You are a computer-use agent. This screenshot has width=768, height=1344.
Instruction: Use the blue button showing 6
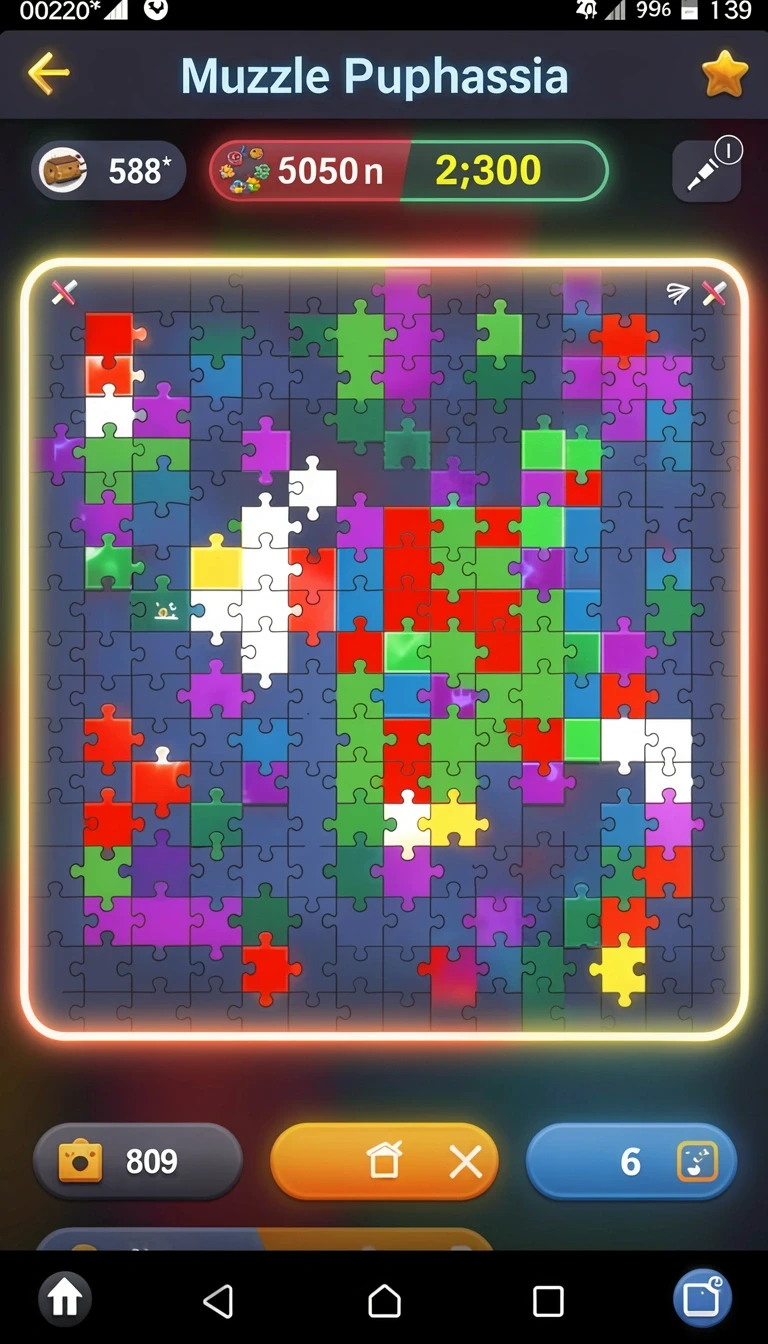coord(631,1161)
